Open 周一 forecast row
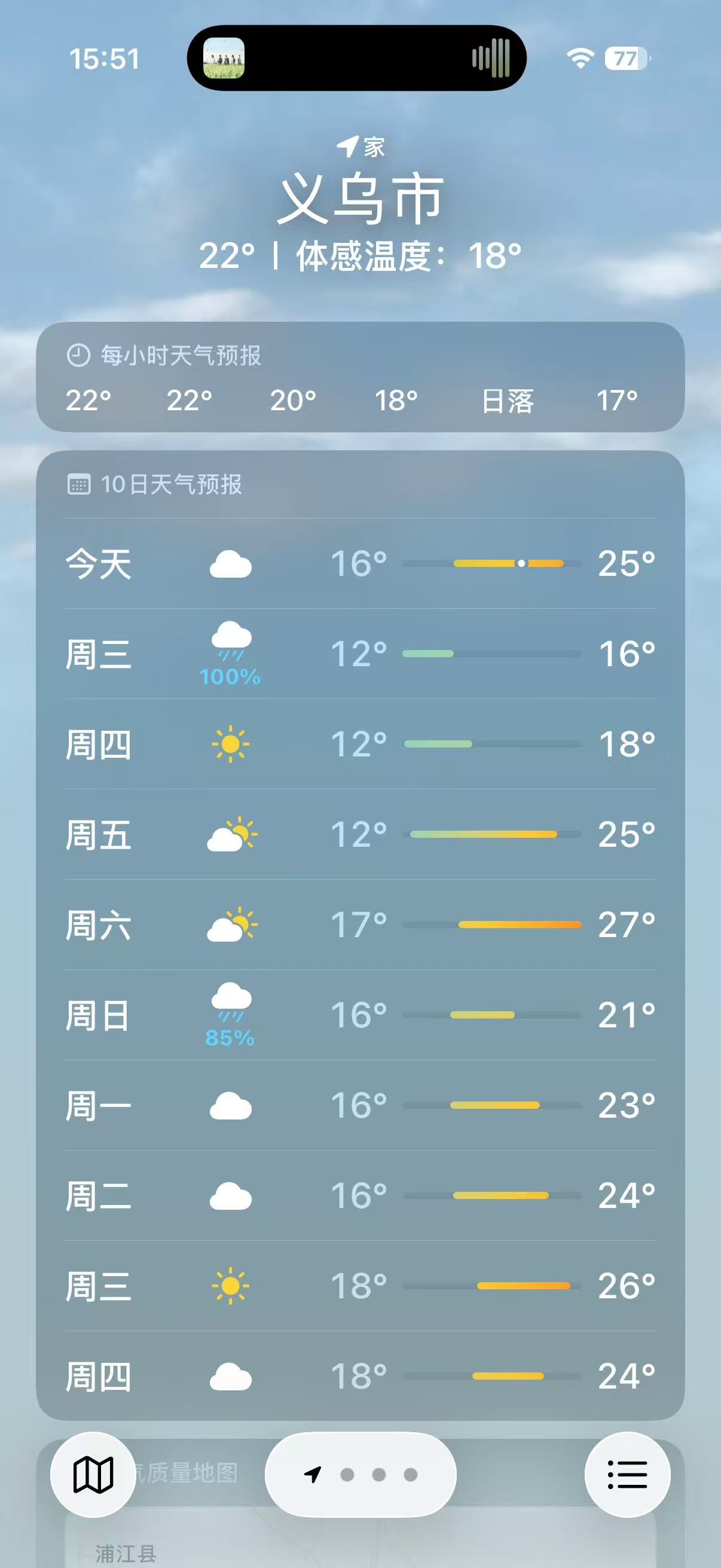721x1568 pixels. 360,1105
